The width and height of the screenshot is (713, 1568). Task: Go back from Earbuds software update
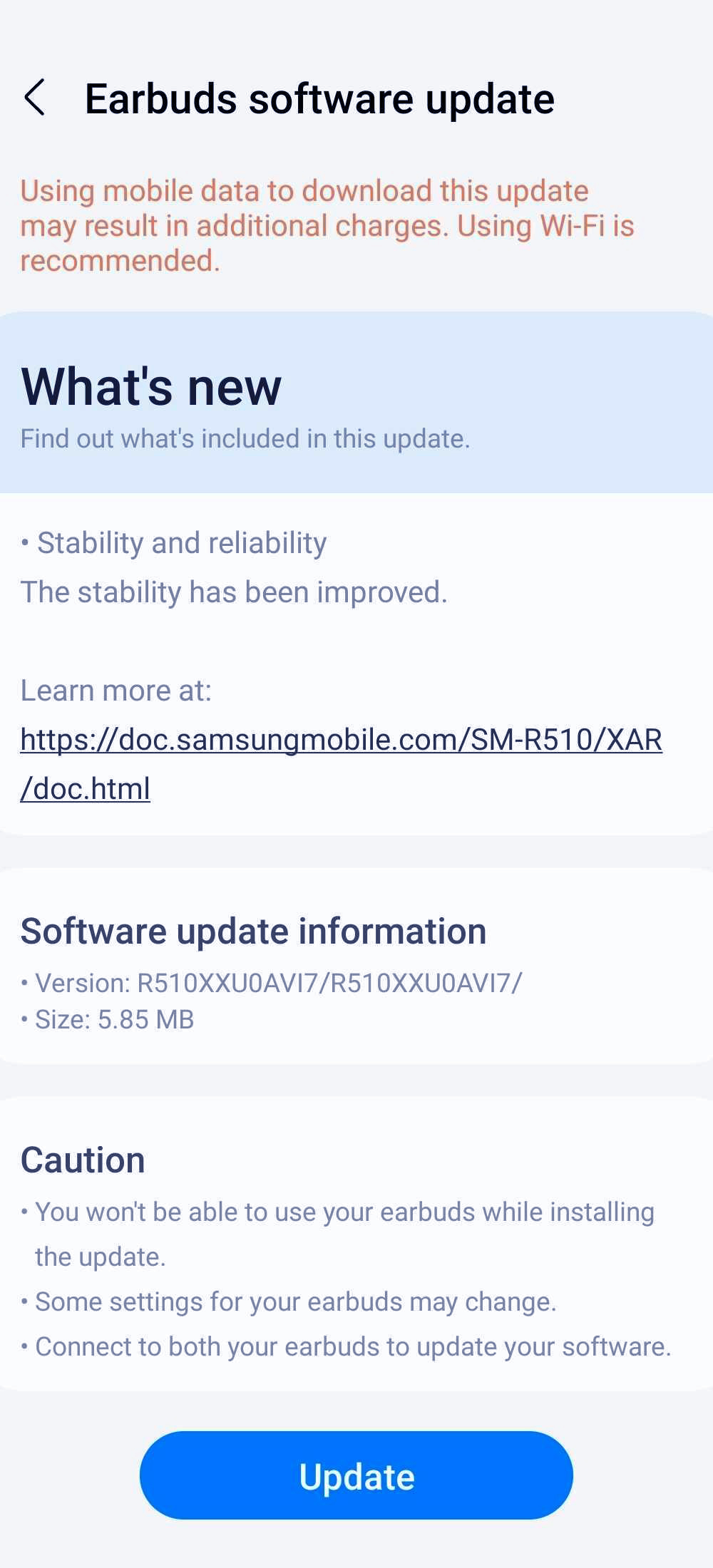pyautogui.click(x=34, y=97)
